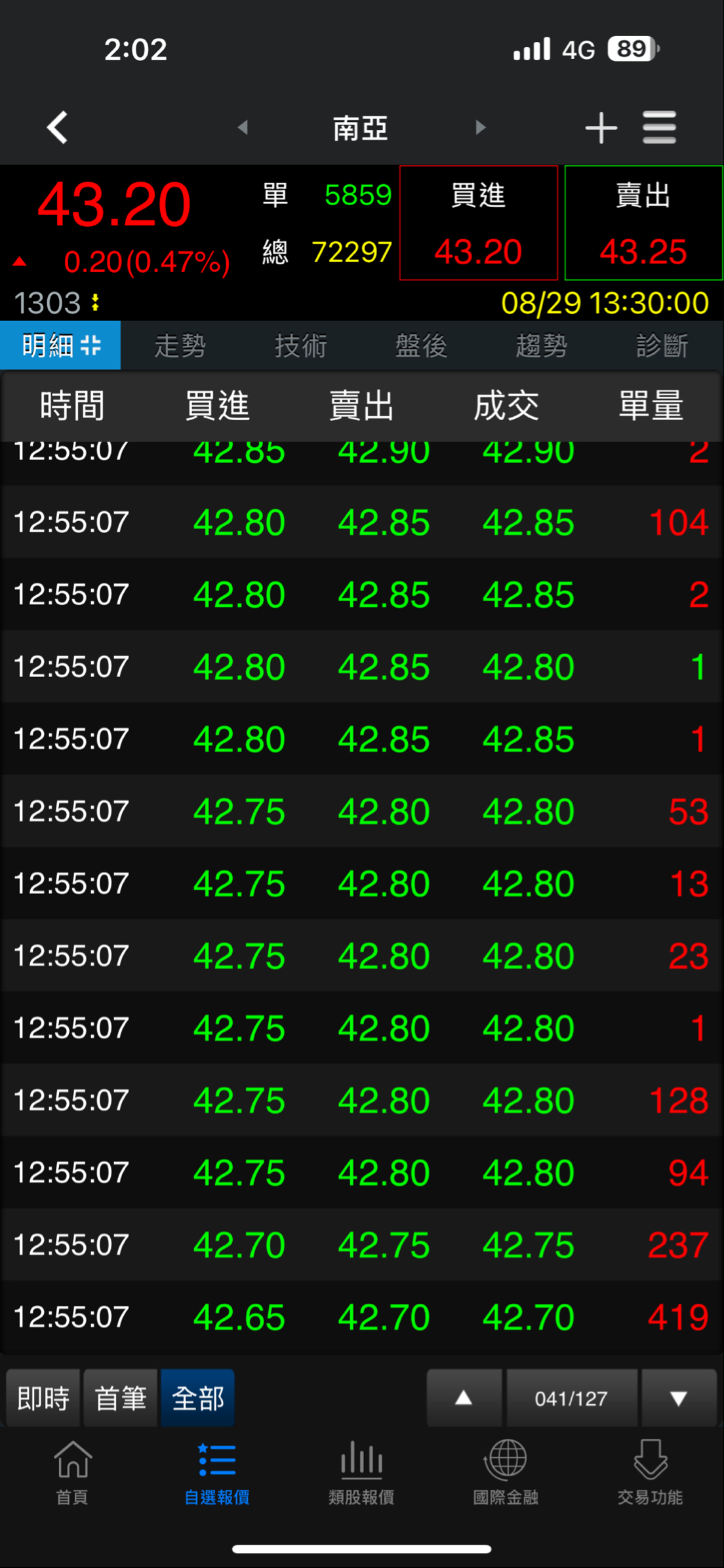724x1568 pixels.
Task: Go to next page with down arrow
Action: click(679, 1398)
